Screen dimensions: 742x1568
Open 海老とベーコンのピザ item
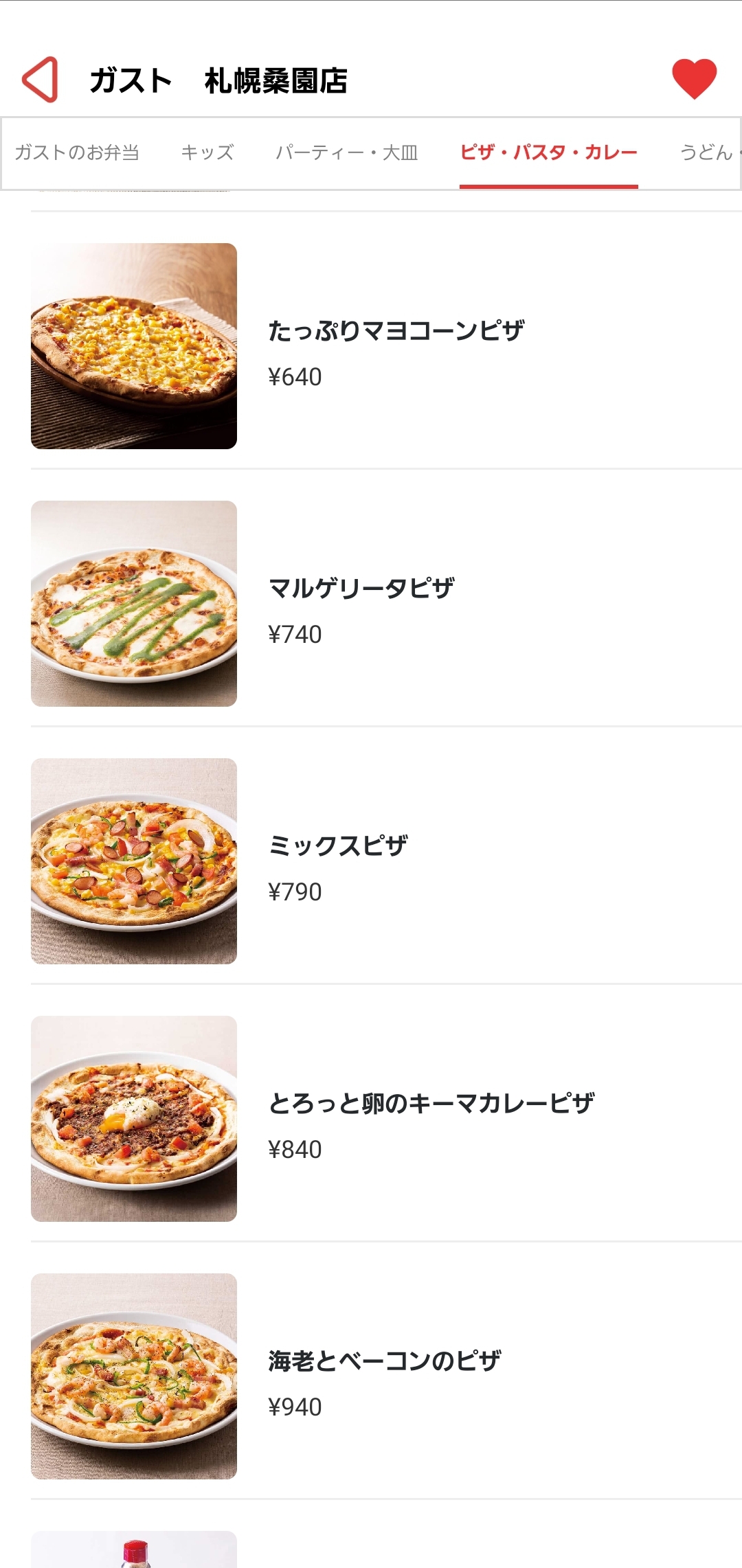pyautogui.click(x=385, y=1362)
